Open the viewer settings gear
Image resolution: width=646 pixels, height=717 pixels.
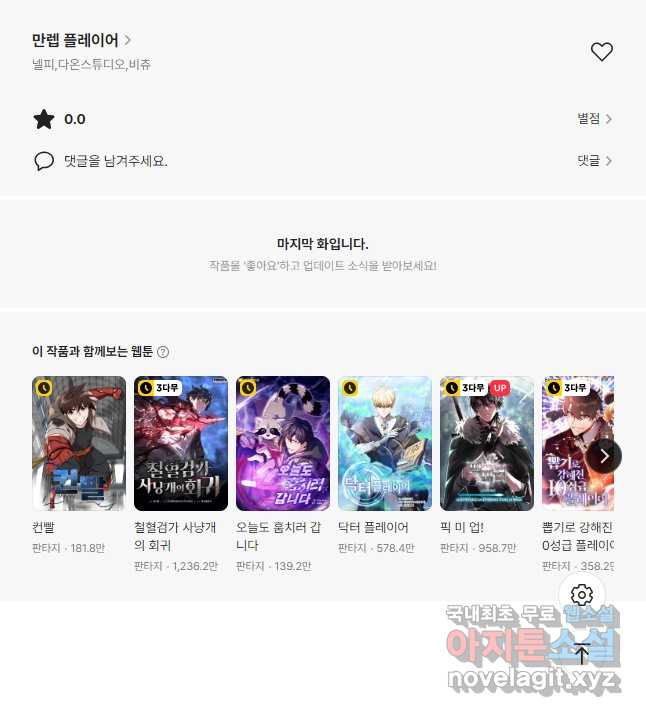coord(582,596)
